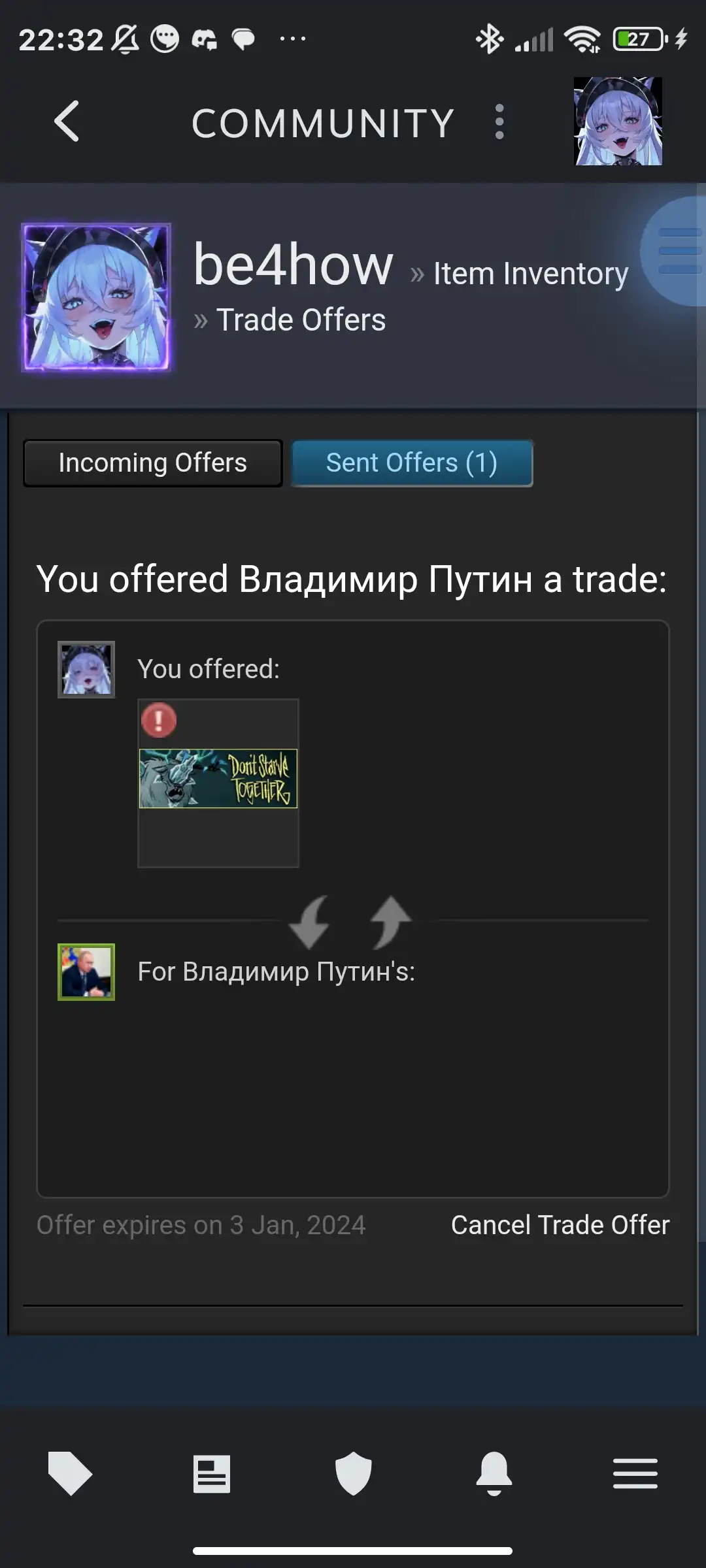706x1568 pixels.
Task: Tap the floating side menu handle
Action: (677, 252)
